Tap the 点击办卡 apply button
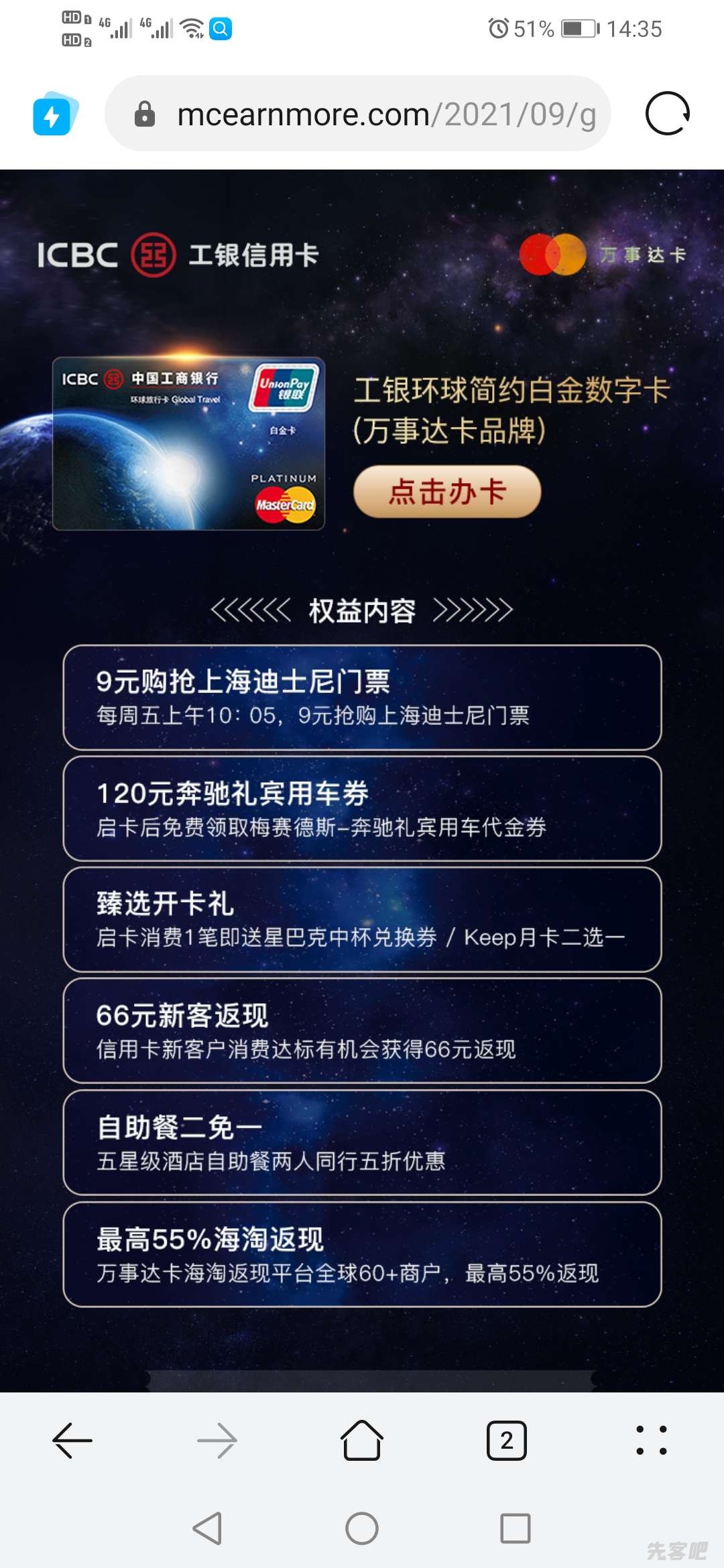 coord(447,492)
